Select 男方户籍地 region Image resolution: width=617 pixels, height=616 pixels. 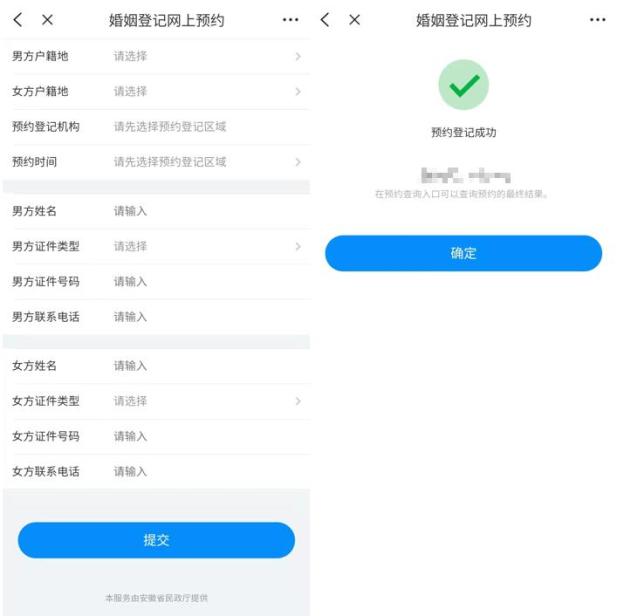tap(156, 56)
